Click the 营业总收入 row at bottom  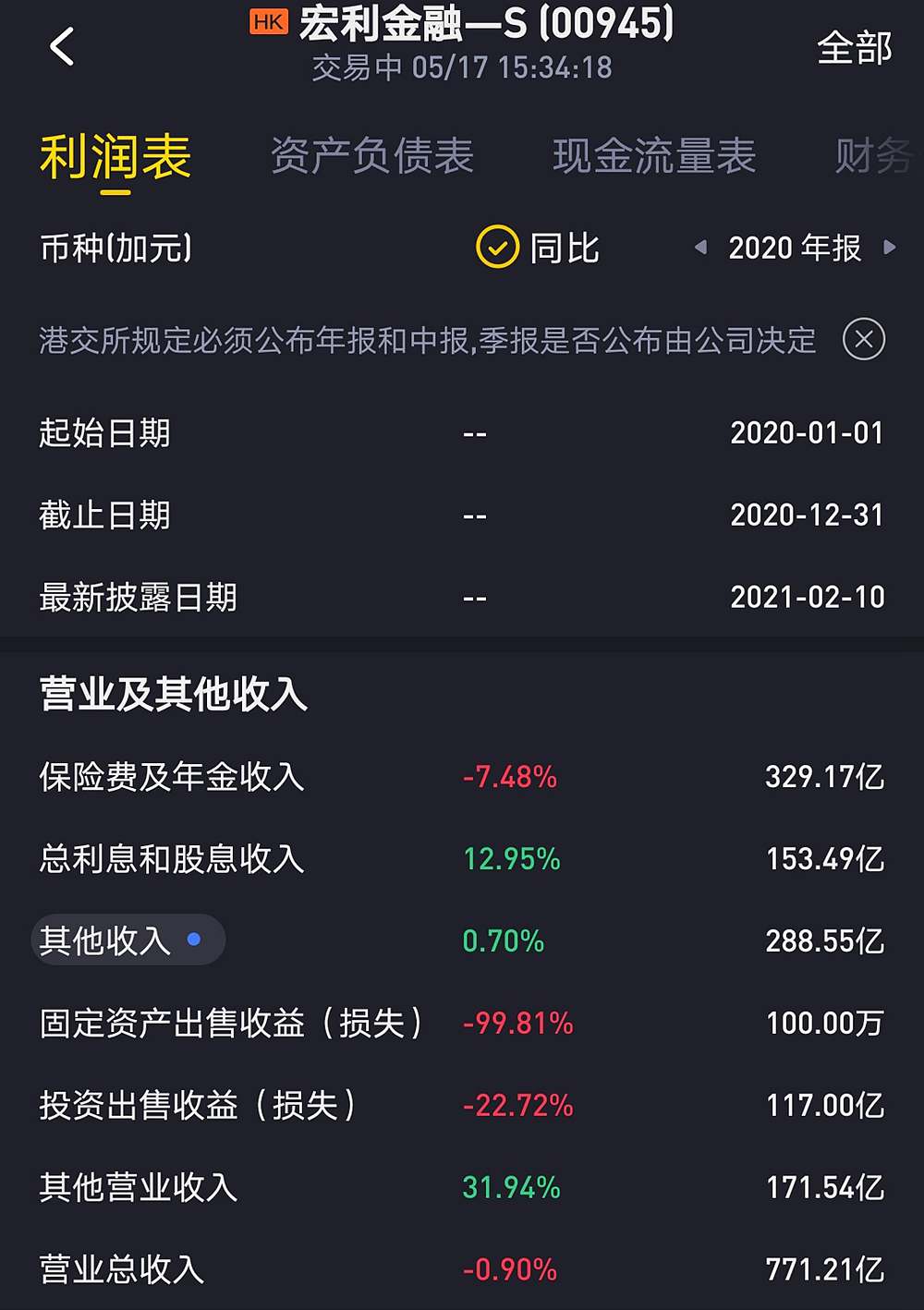pos(462,1269)
